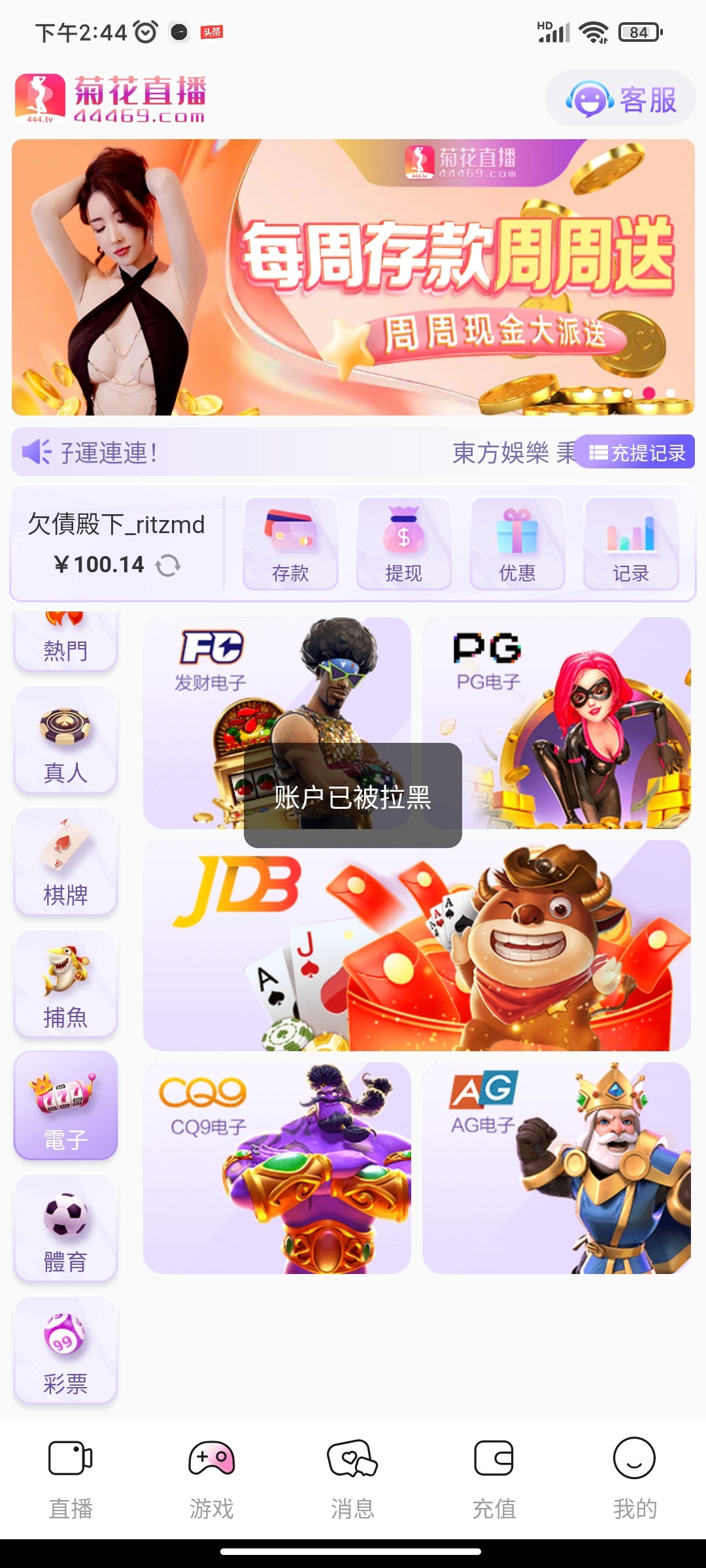Open the weekly deposit promotion banner
Screen dimensions: 706x1568
tap(353, 277)
